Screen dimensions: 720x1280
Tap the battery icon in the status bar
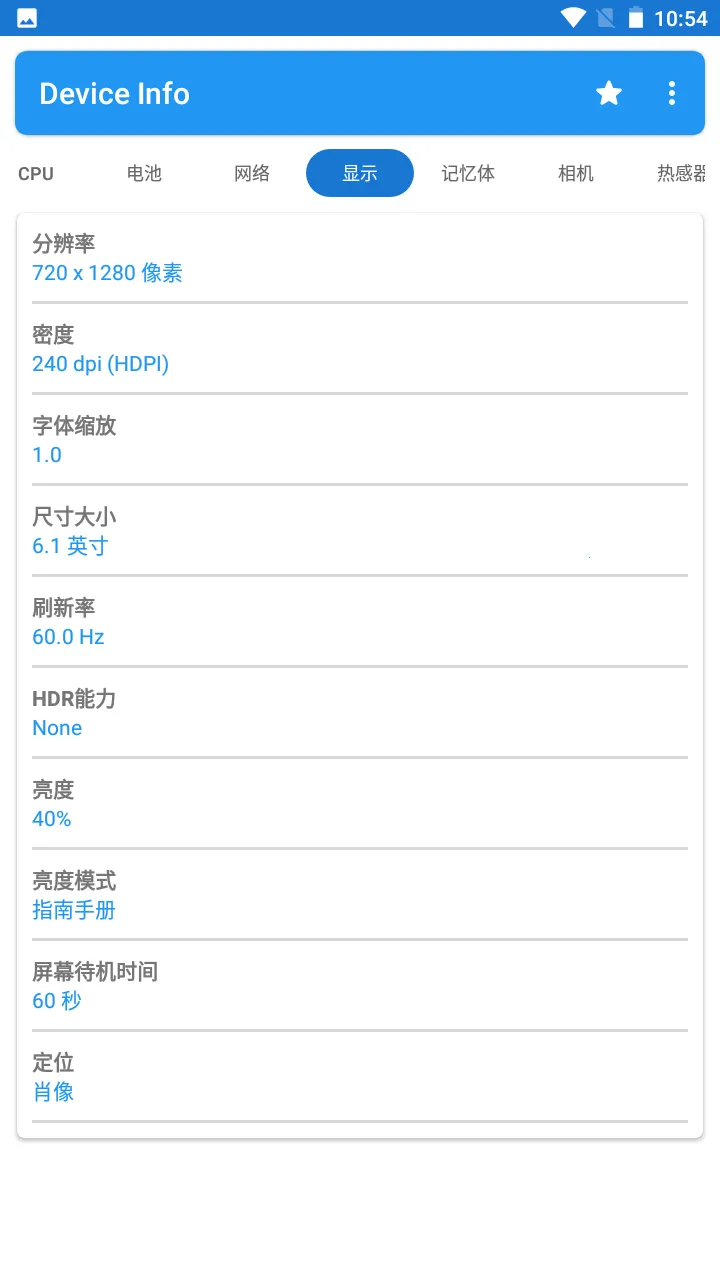click(637, 17)
